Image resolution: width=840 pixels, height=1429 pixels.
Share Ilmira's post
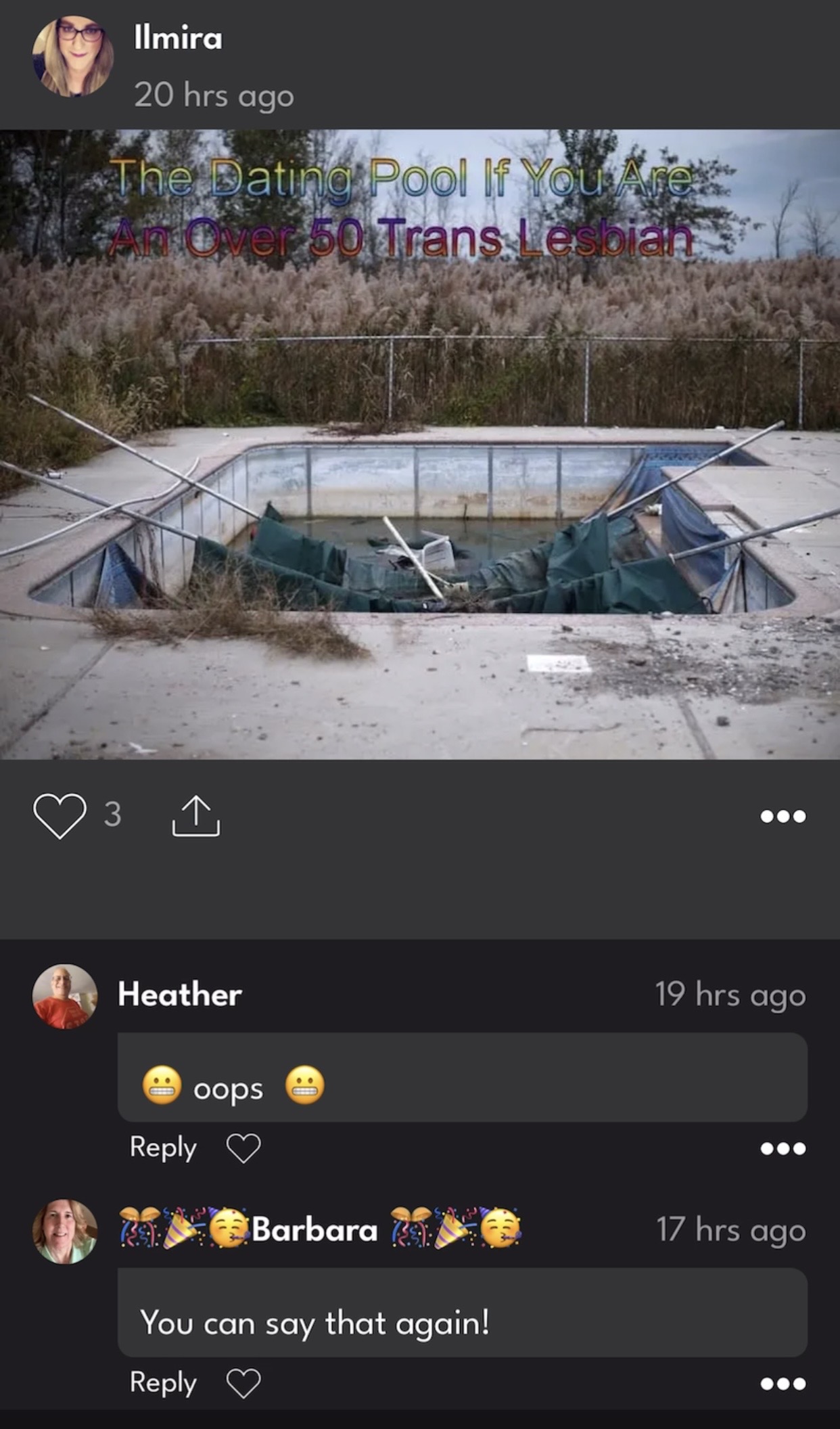pyautogui.click(x=196, y=816)
